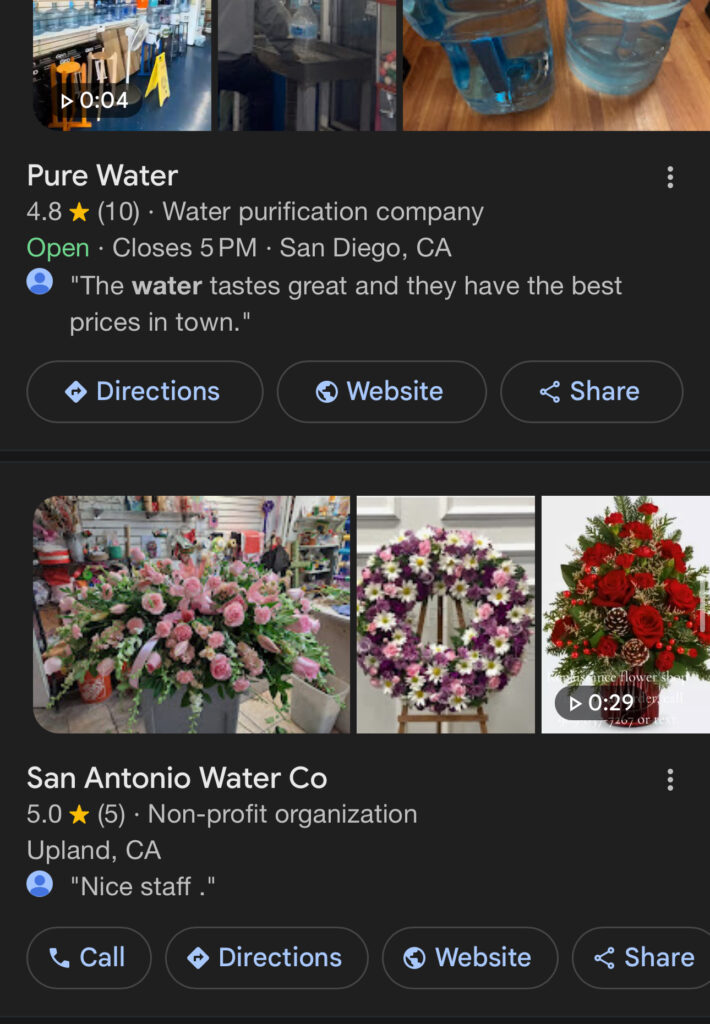Visit the Pure Water website
Image resolution: width=710 pixels, height=1024 pixels.
coord(381,391)
